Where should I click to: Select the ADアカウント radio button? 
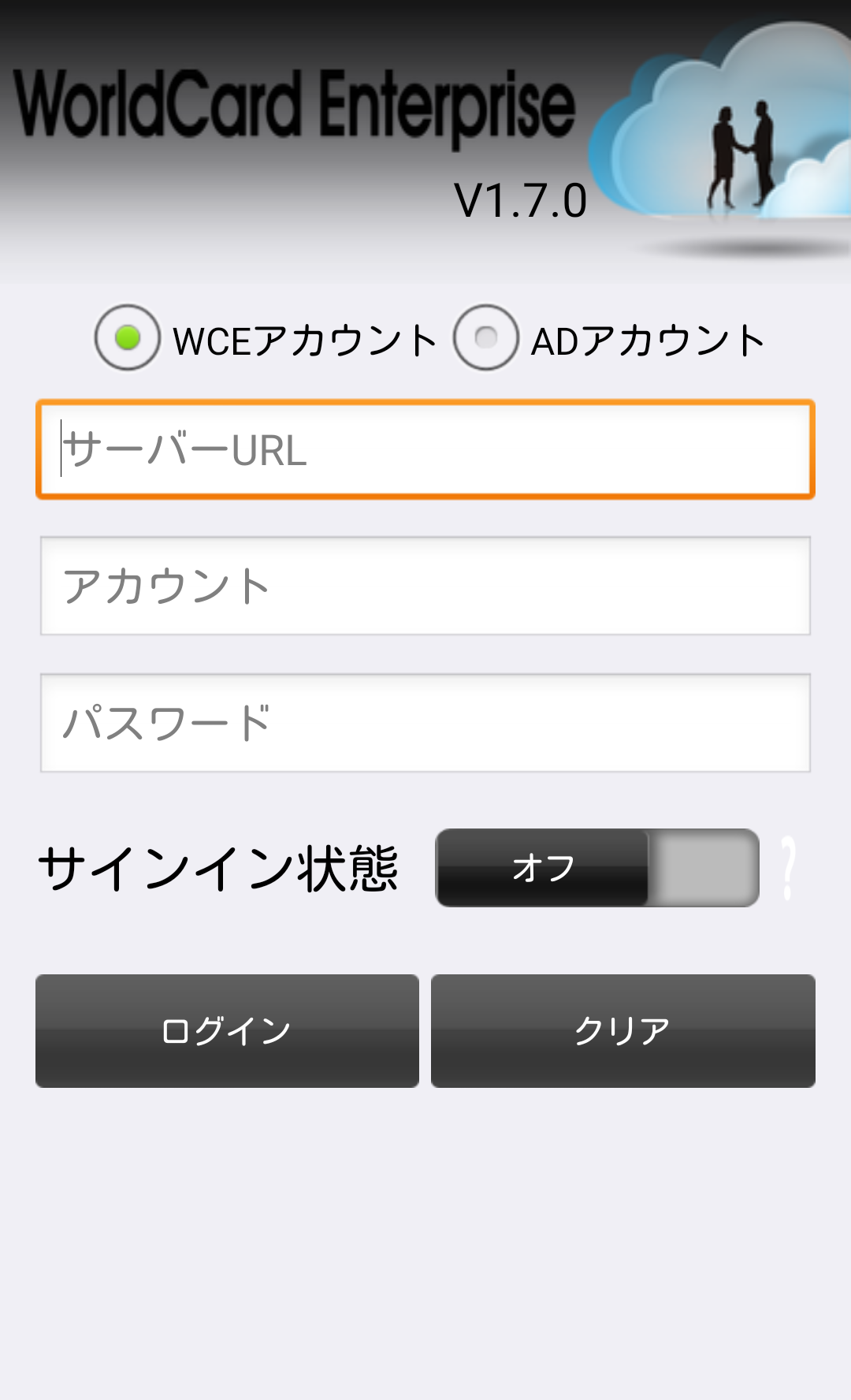point(486,338)
